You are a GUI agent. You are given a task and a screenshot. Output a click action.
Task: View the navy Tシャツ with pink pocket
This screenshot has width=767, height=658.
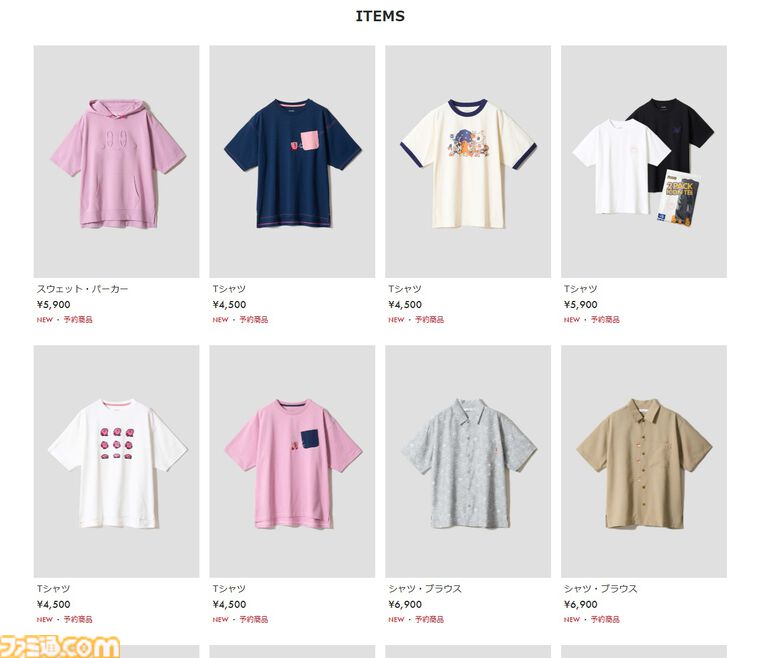coord(292,162)
